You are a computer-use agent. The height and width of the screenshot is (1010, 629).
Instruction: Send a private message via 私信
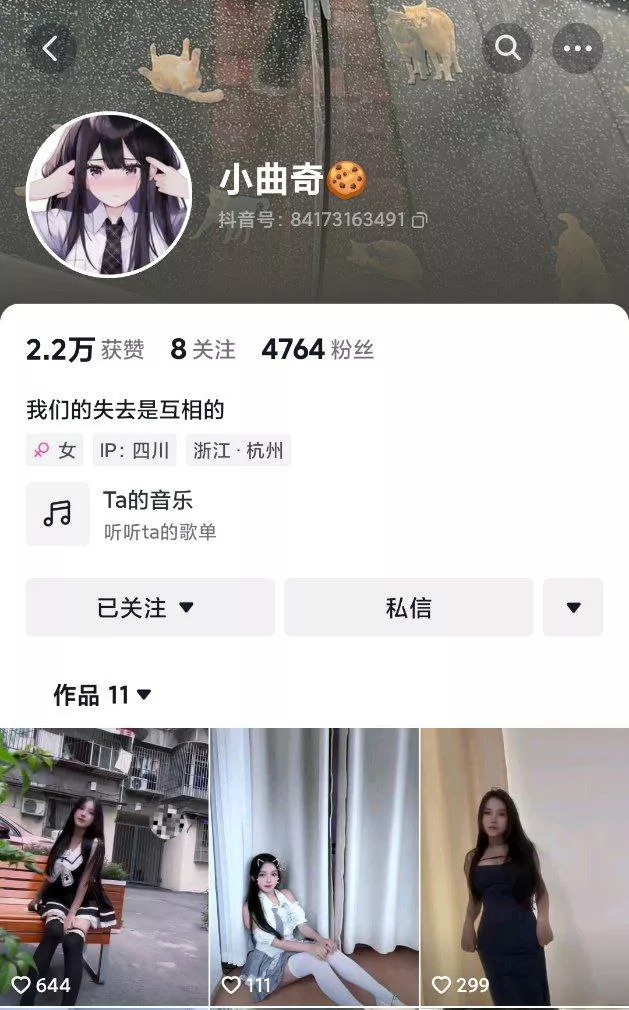point(408,607)
